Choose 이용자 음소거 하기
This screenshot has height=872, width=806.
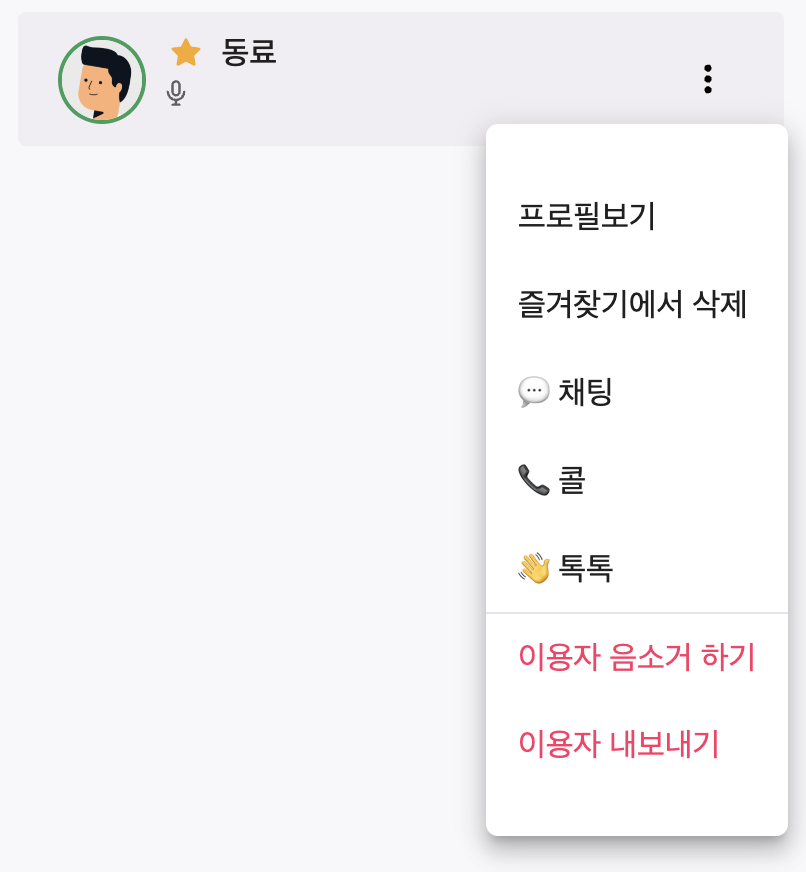click(636, 657)
